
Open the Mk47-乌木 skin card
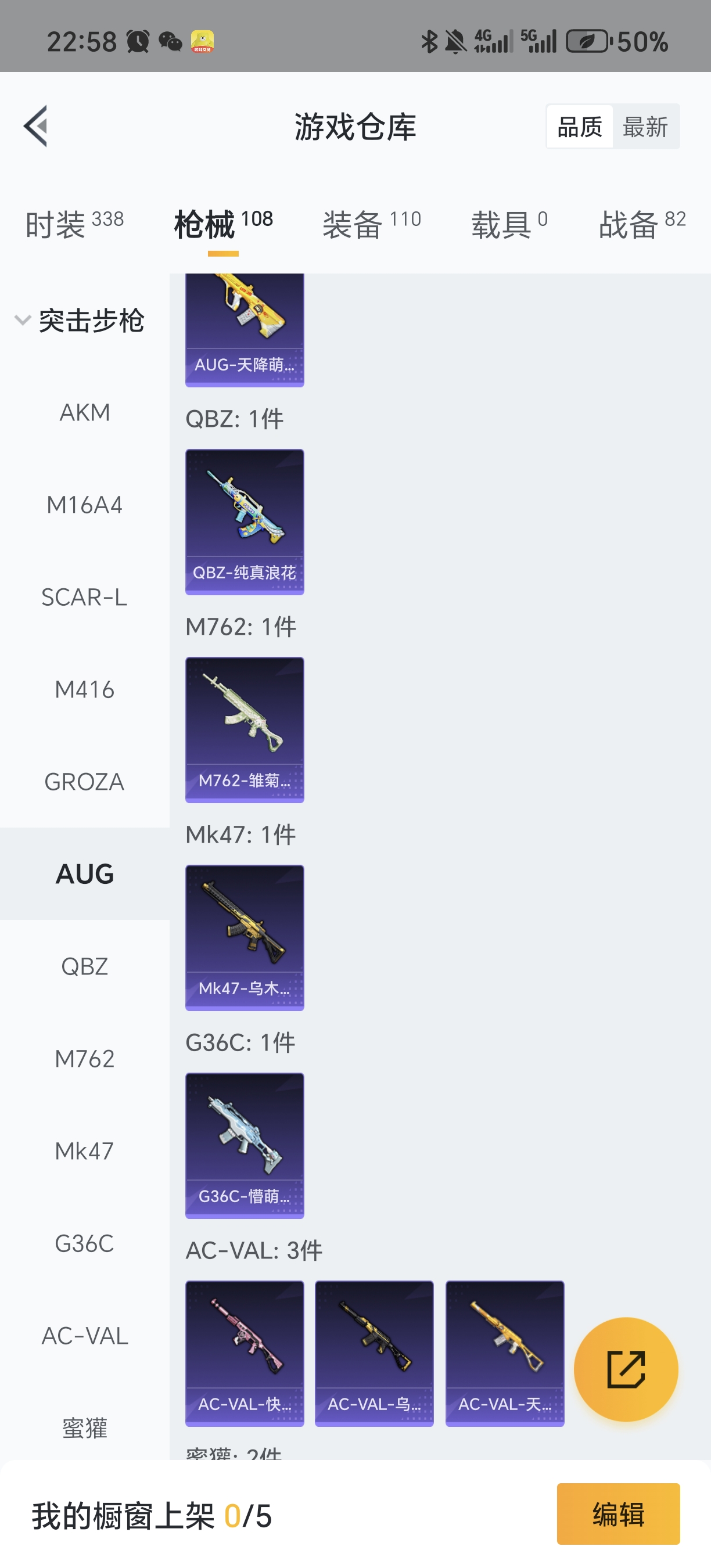pyautogui.click(x=245, y=937)
